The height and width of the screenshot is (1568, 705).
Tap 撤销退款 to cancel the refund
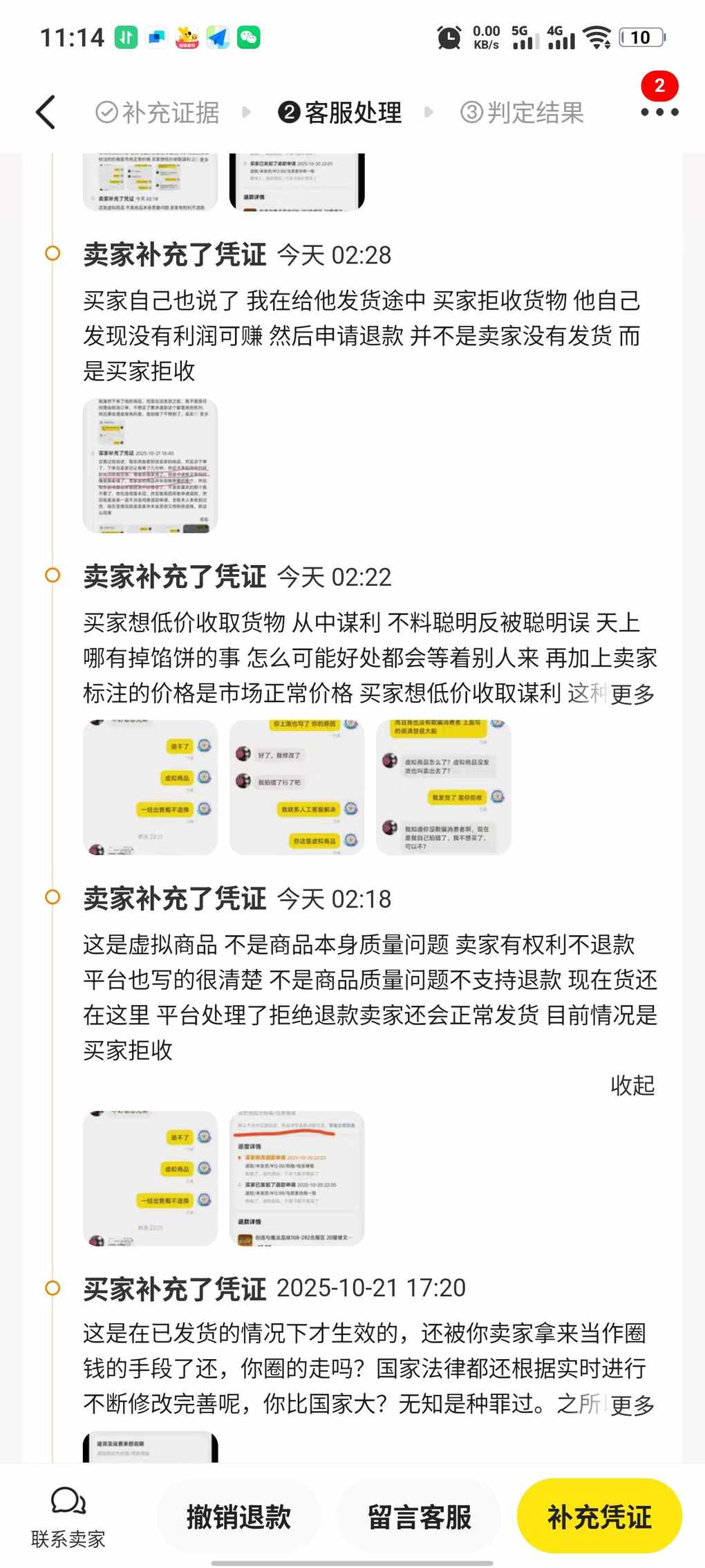click(238, 1517)
